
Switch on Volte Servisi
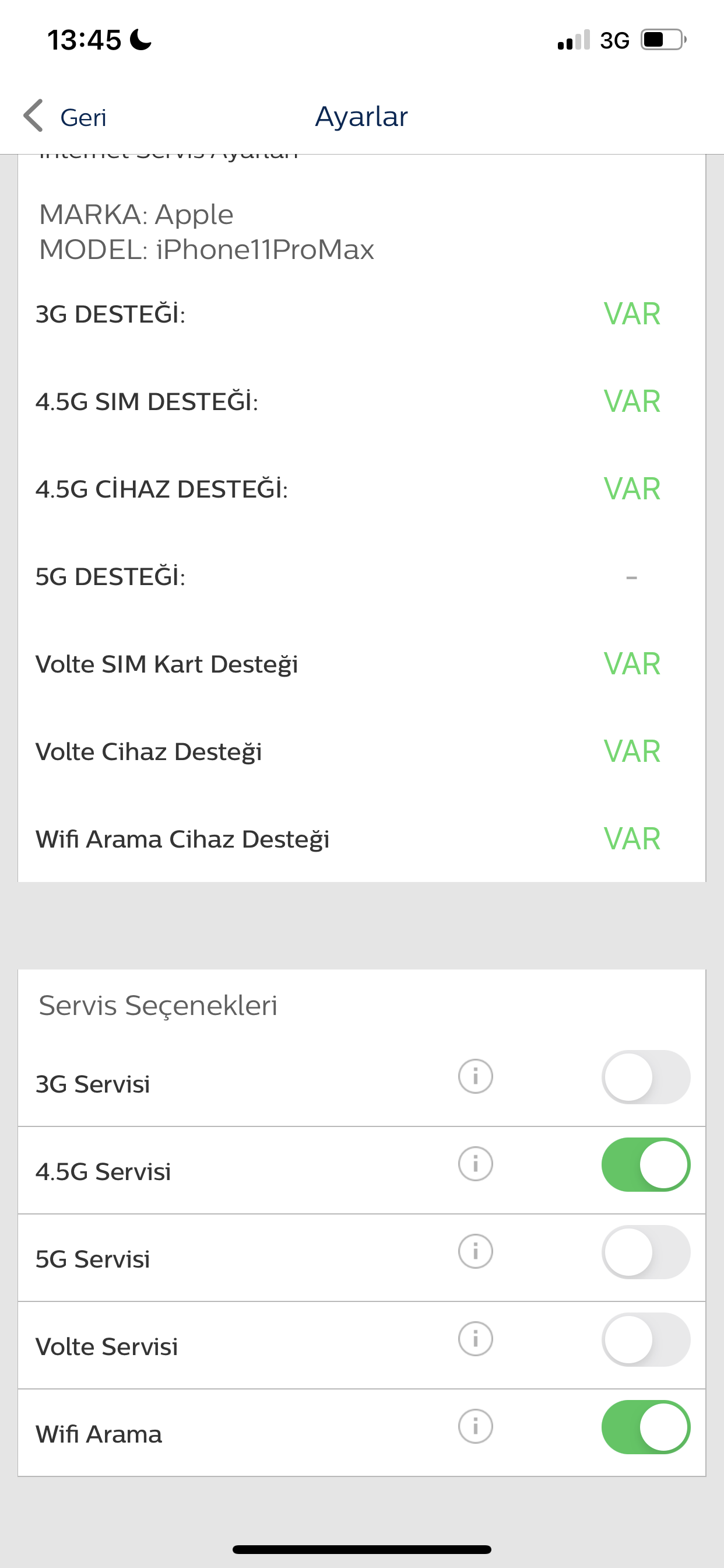645,1340
